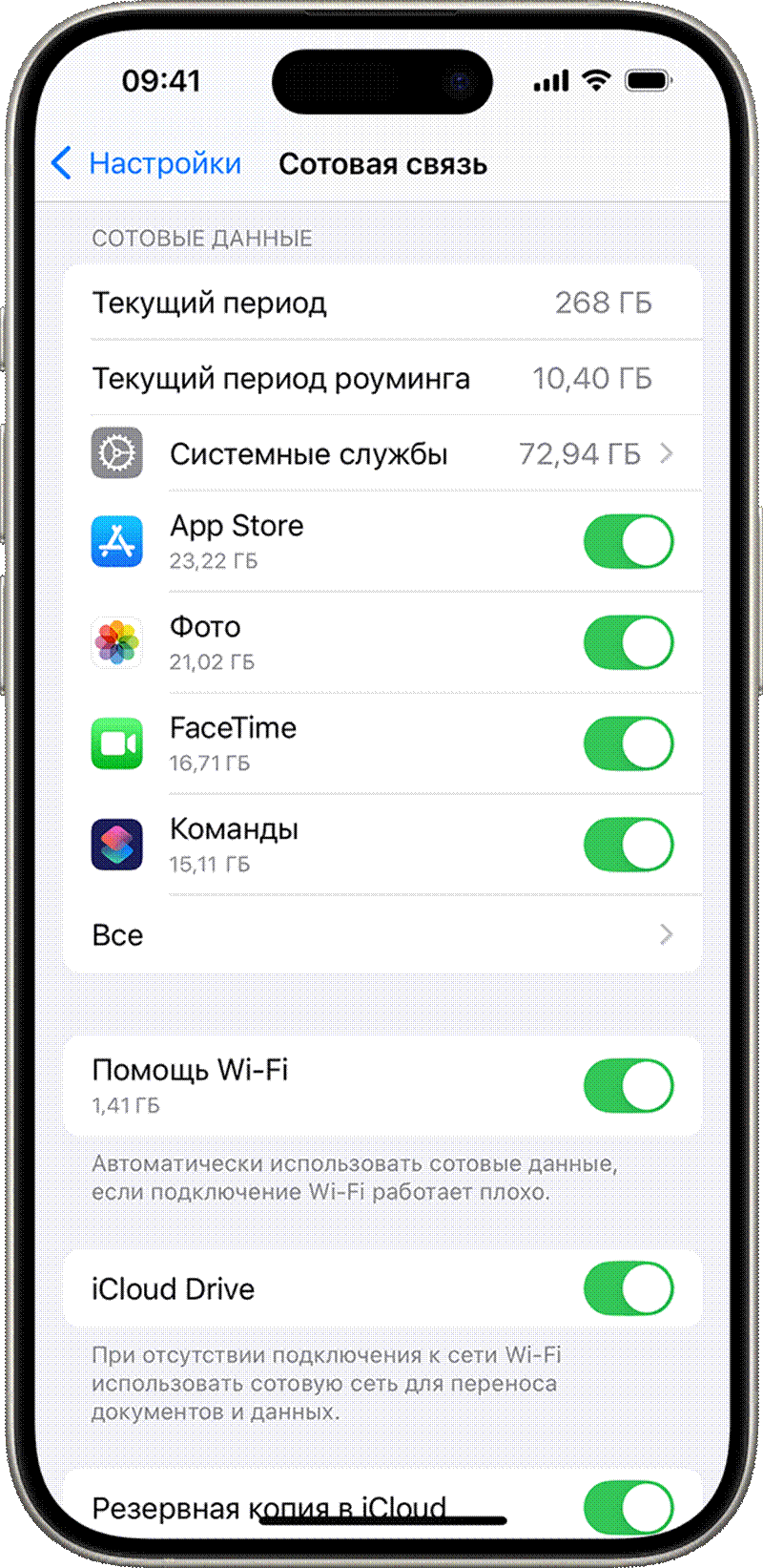The image size is (763, 1568).
Task: Switch off cellular data for Команды
Action: point(628,846)
